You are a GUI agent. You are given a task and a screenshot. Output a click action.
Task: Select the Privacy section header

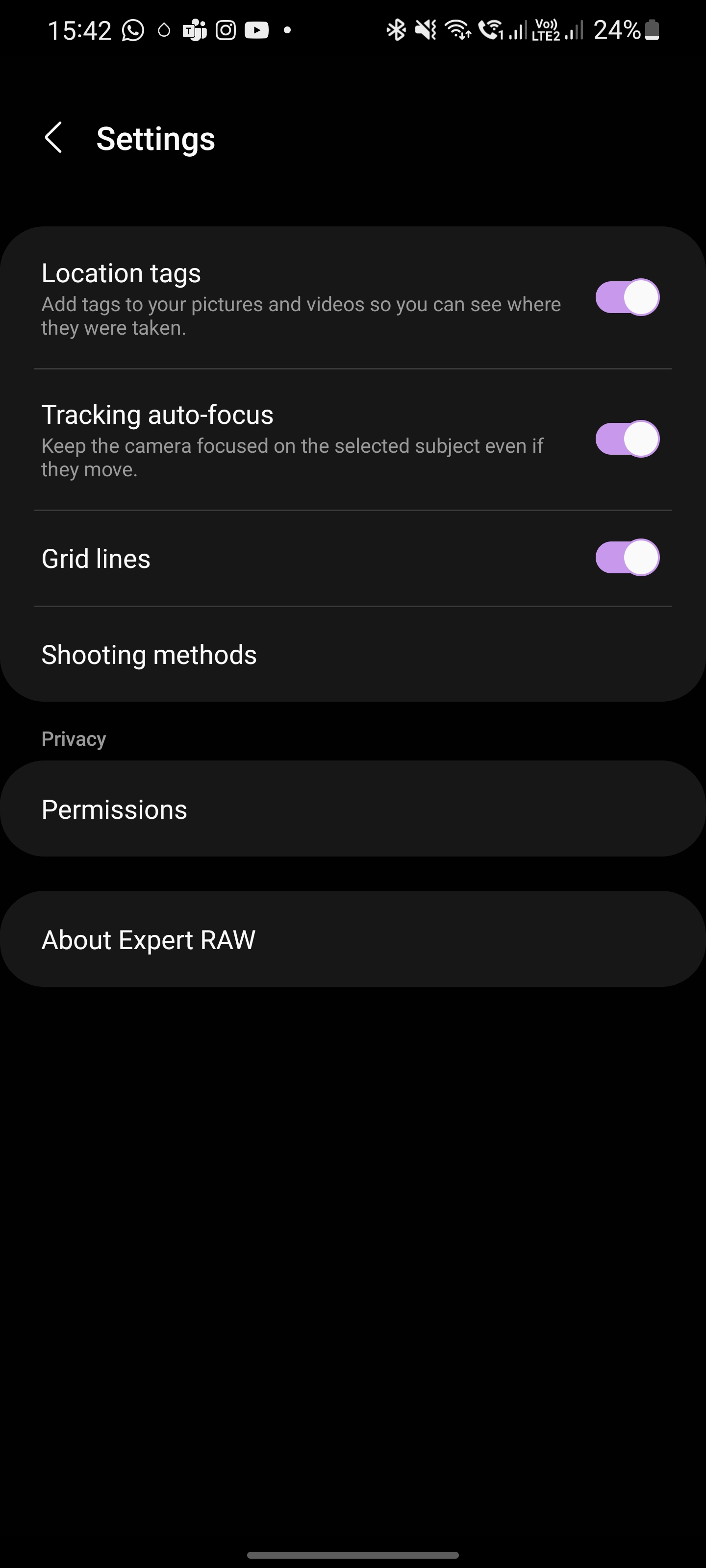coord(74,738)
